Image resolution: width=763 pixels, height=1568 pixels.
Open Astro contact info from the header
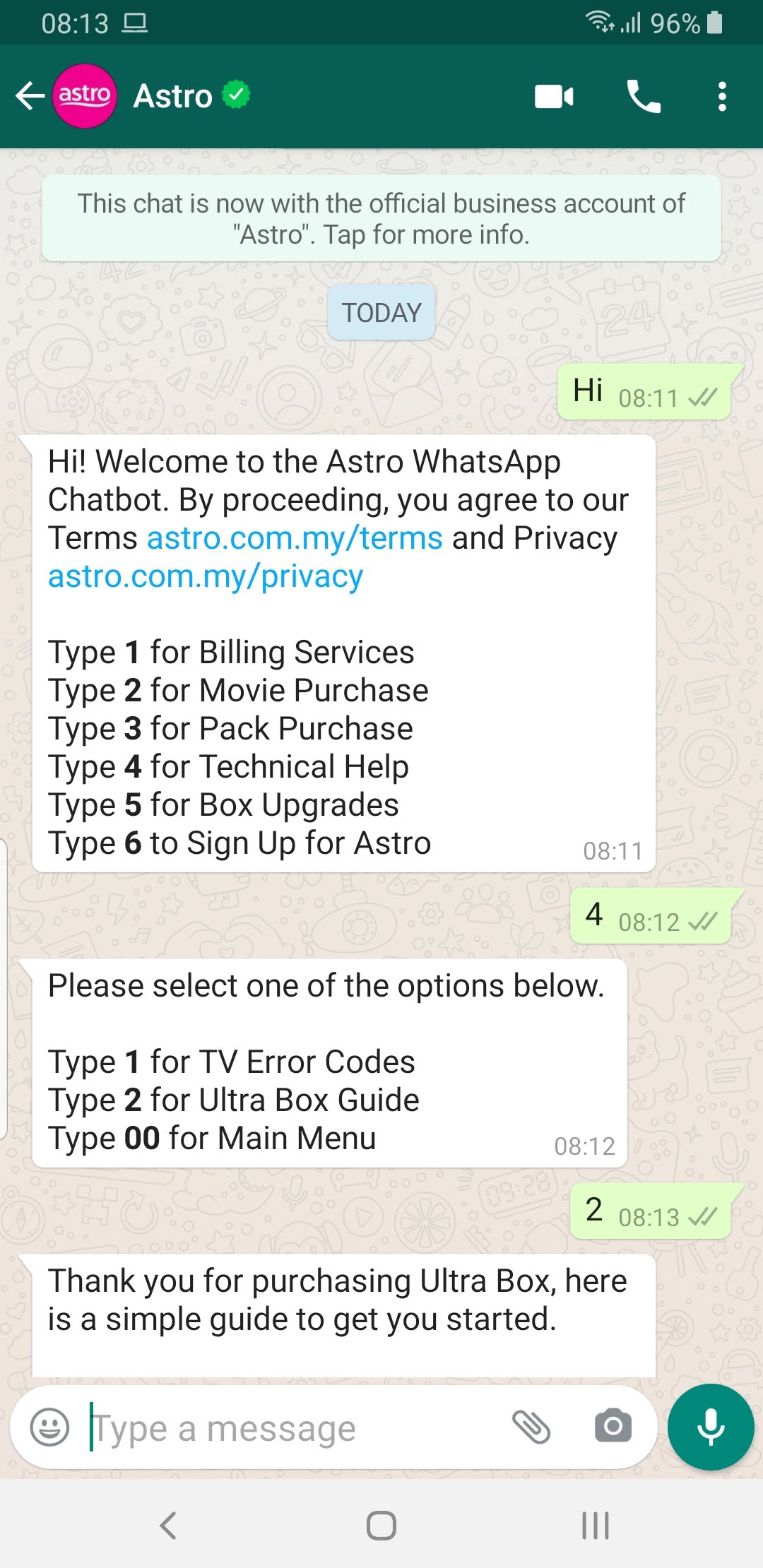[x=173, y=96]
